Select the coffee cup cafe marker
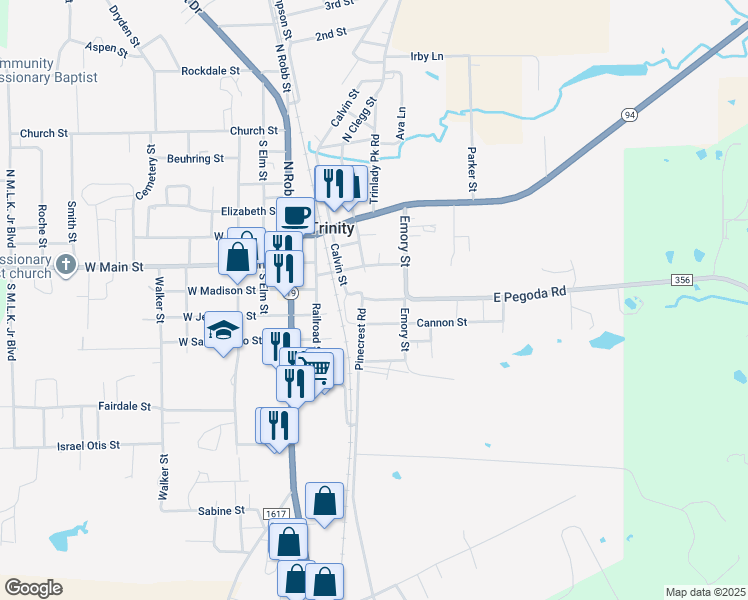The height and width of the screenshot is (600, 748). click(296, 214)
